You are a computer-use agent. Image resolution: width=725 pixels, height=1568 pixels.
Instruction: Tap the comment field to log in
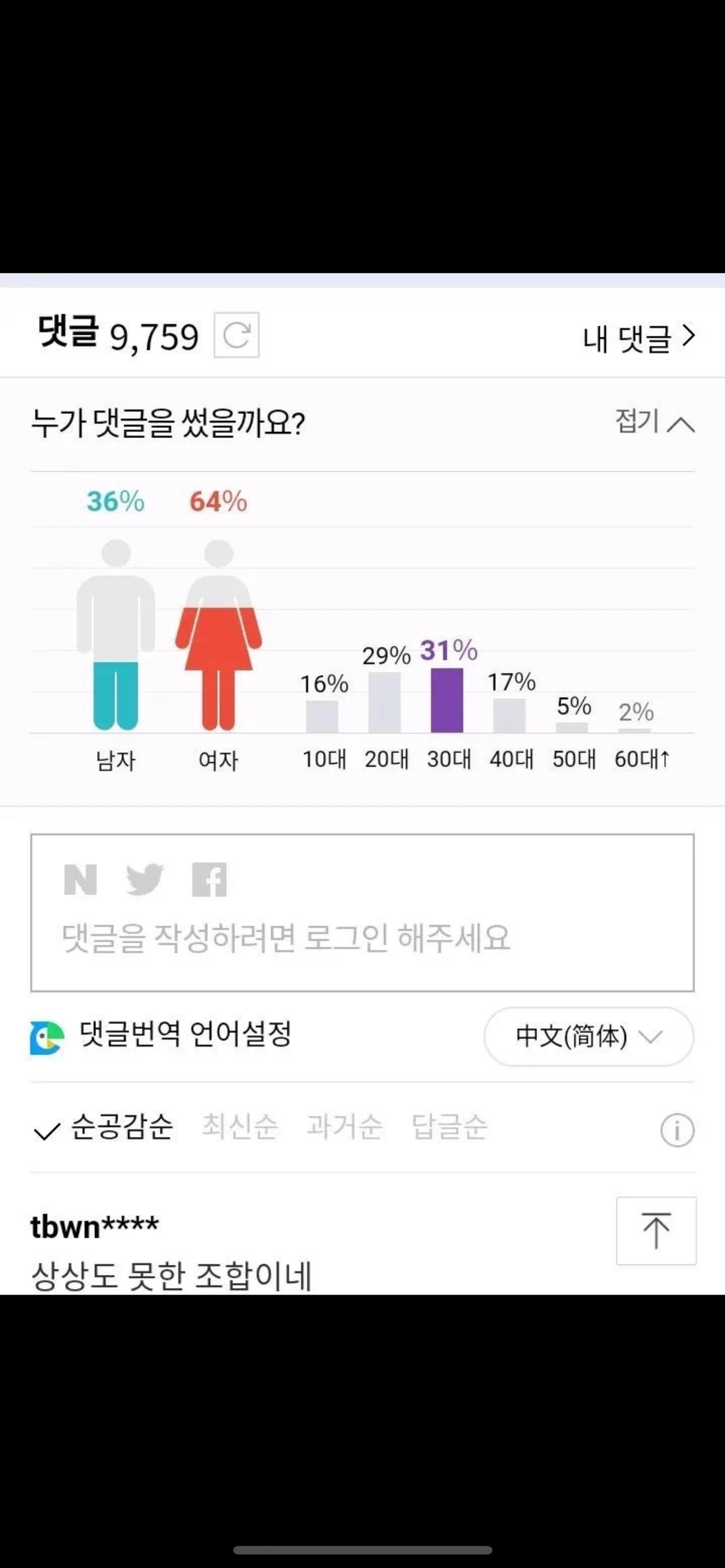362,937
